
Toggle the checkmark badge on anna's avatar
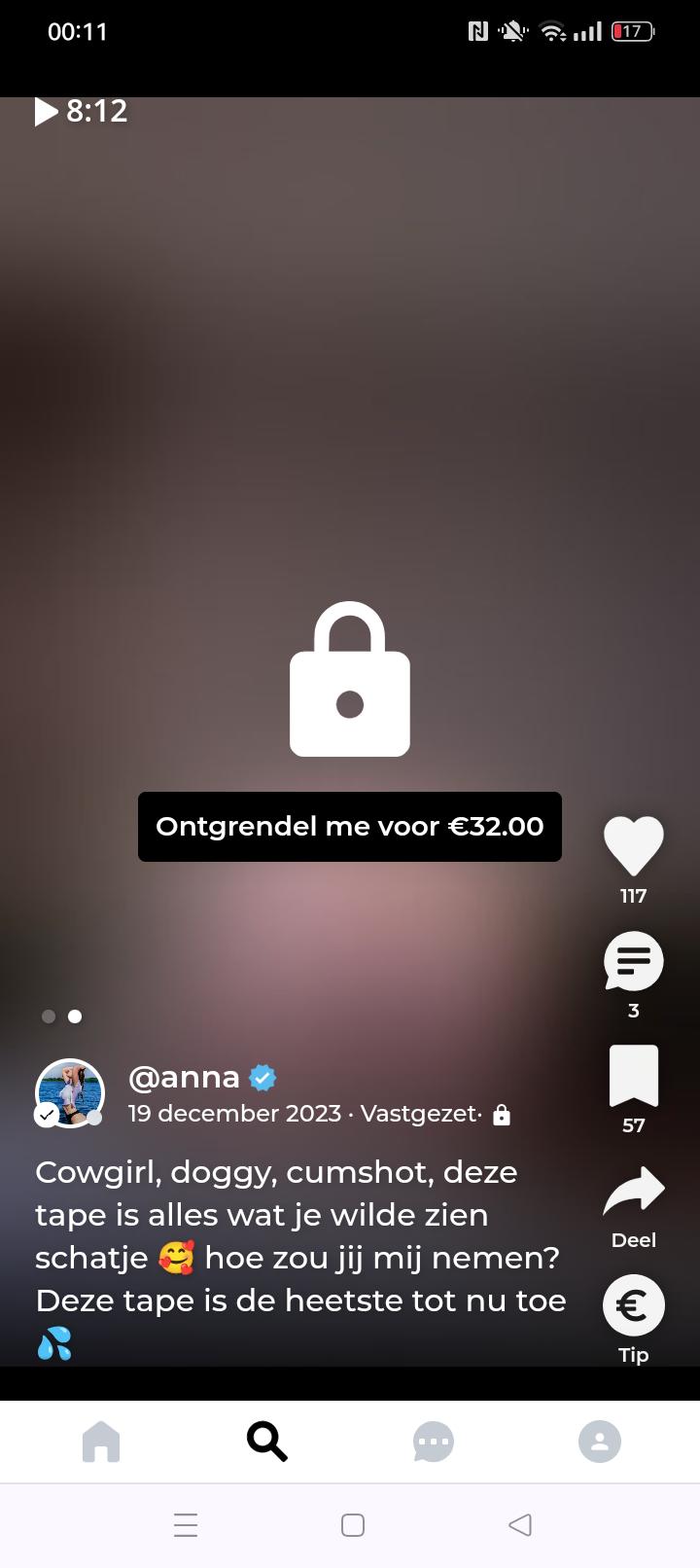tap(46, 1115)
